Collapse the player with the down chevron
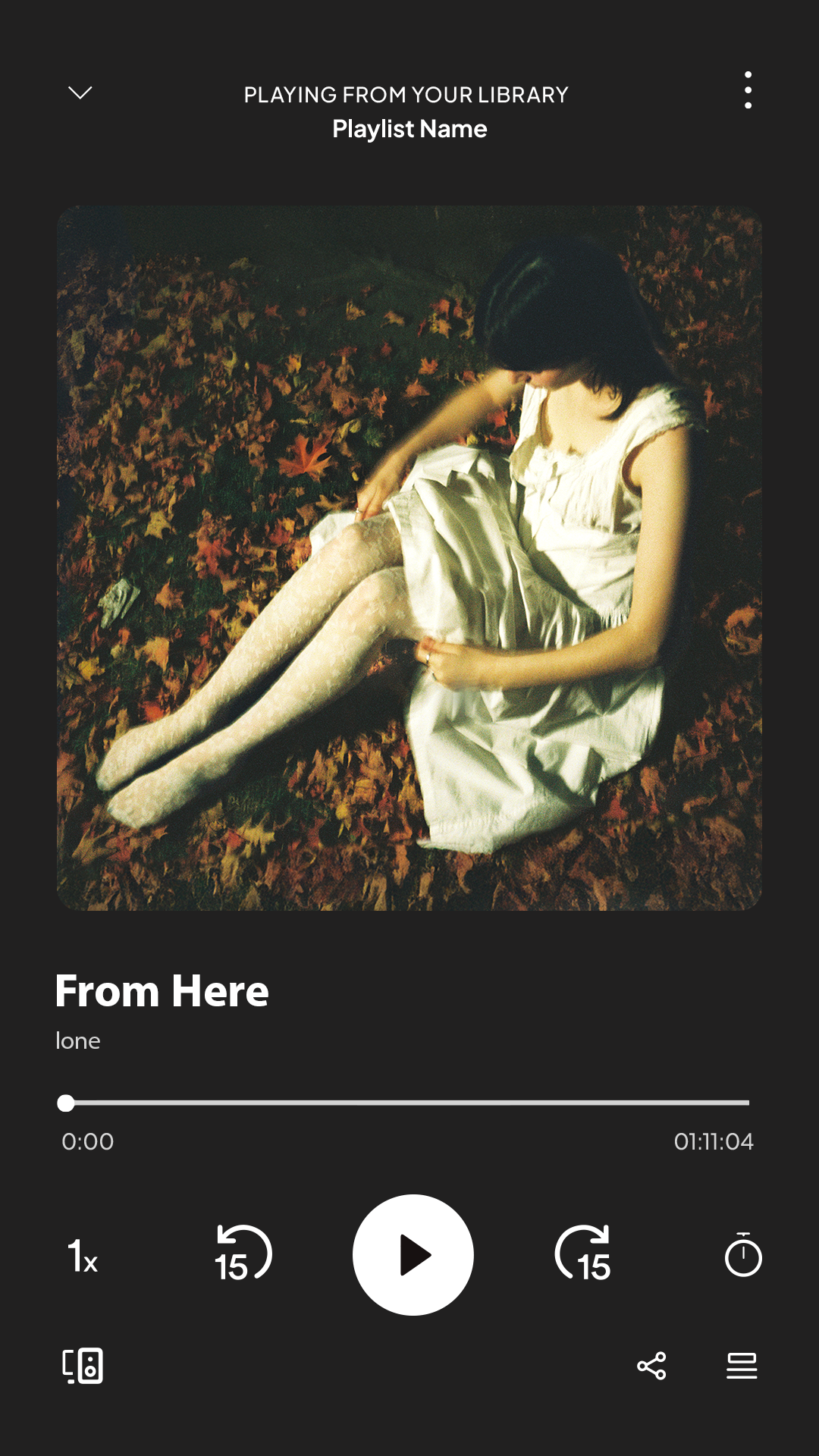The width and height of the screenshot is (819, 1456). (80, 93)
